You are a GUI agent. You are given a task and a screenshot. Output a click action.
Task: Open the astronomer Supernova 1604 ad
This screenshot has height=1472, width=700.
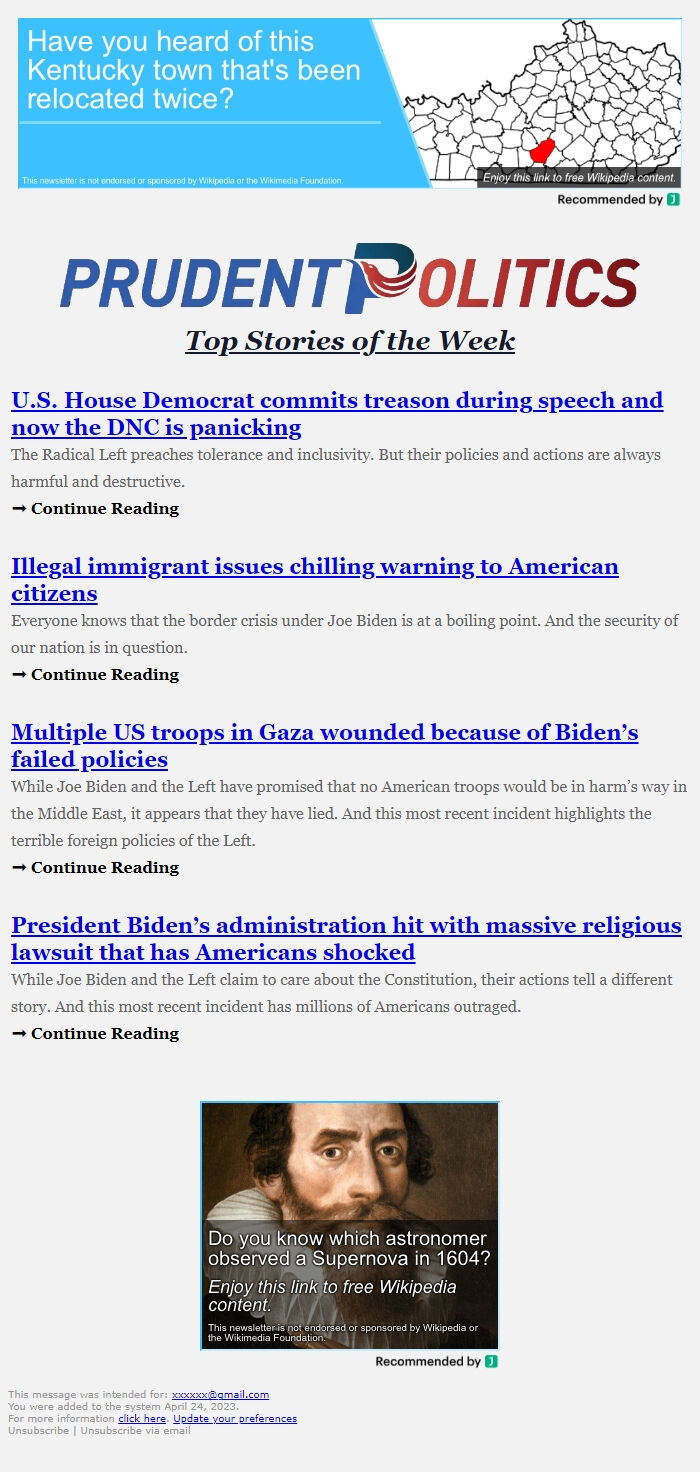(x=350, y=1226)
